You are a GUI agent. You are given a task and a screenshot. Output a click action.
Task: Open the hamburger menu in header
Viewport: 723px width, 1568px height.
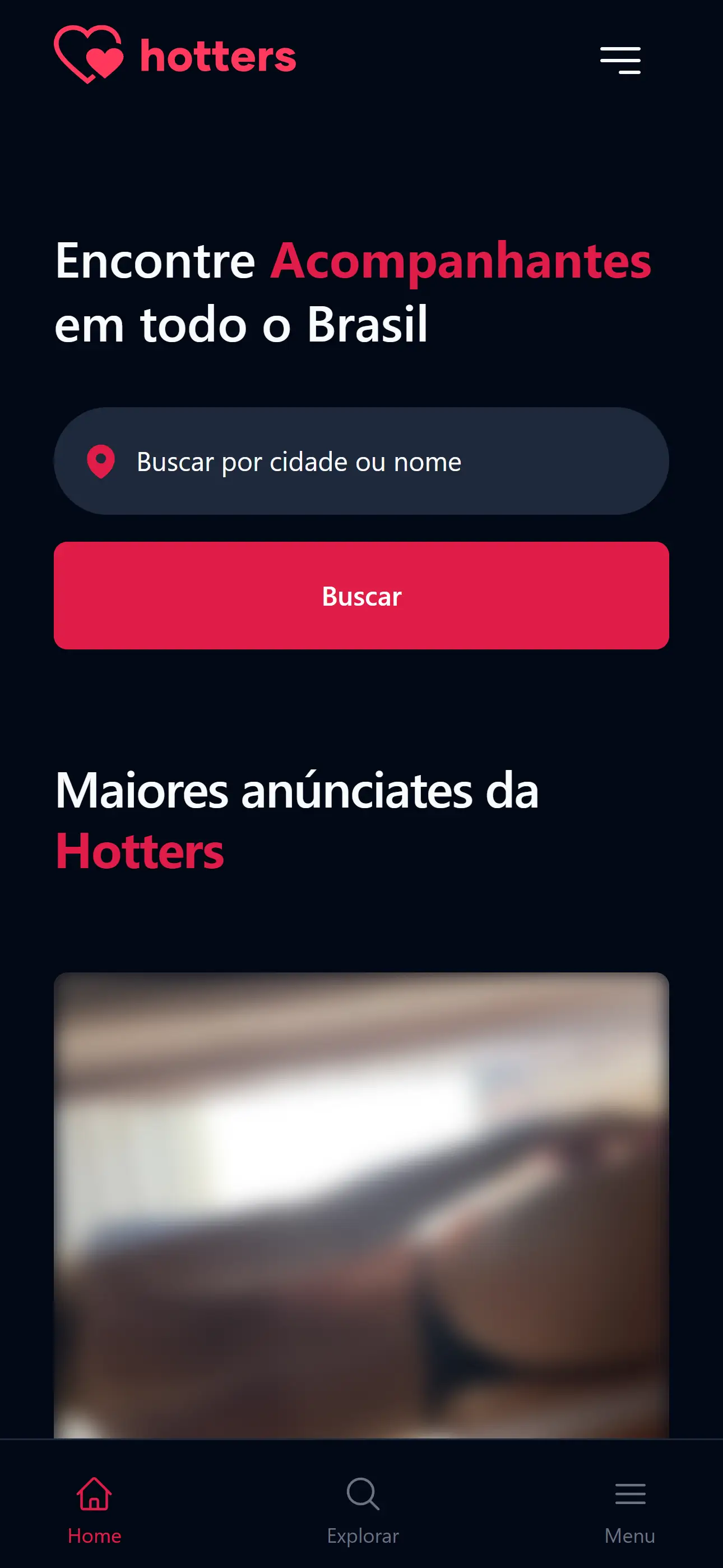point(619,59)
